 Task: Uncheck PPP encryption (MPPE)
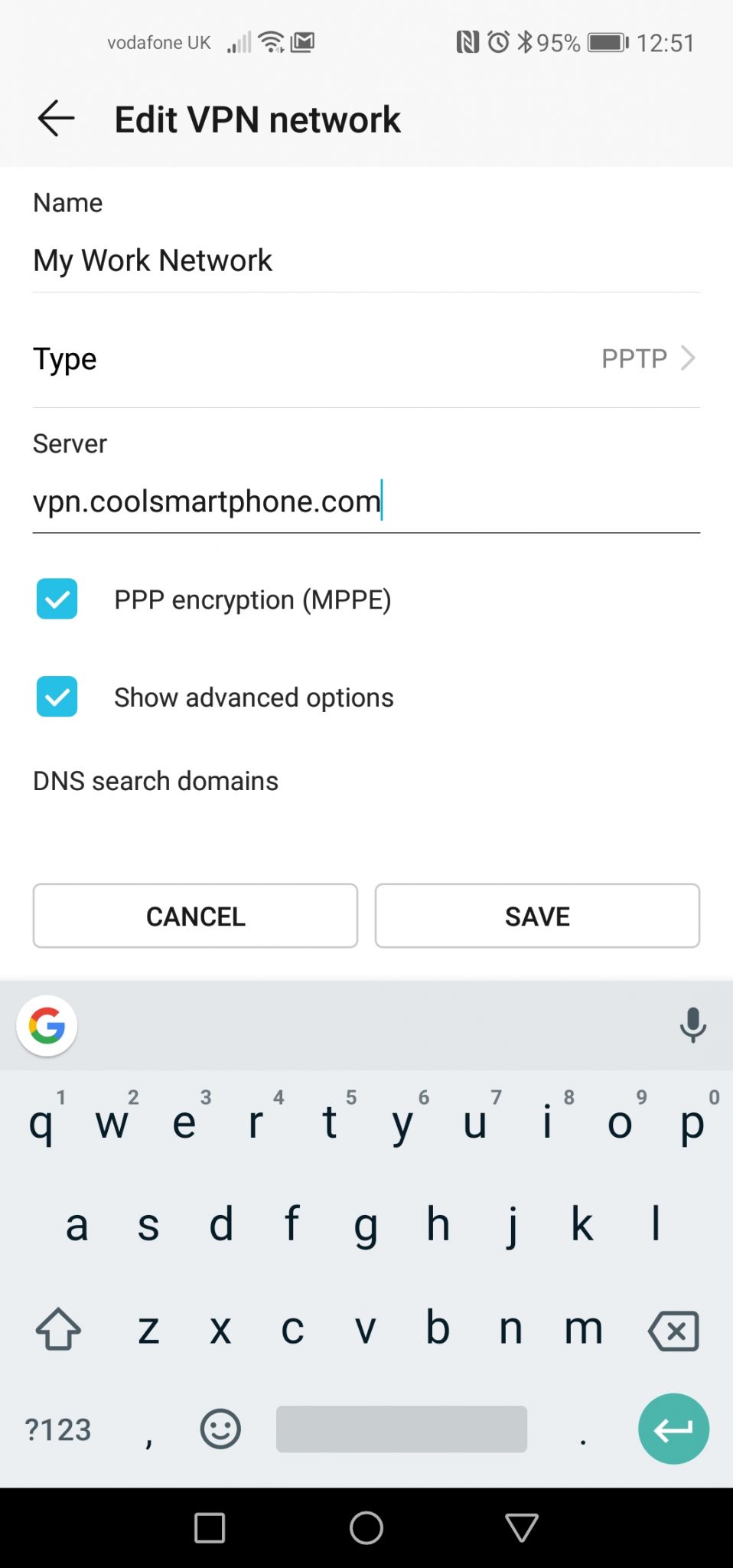click(57, 599)
